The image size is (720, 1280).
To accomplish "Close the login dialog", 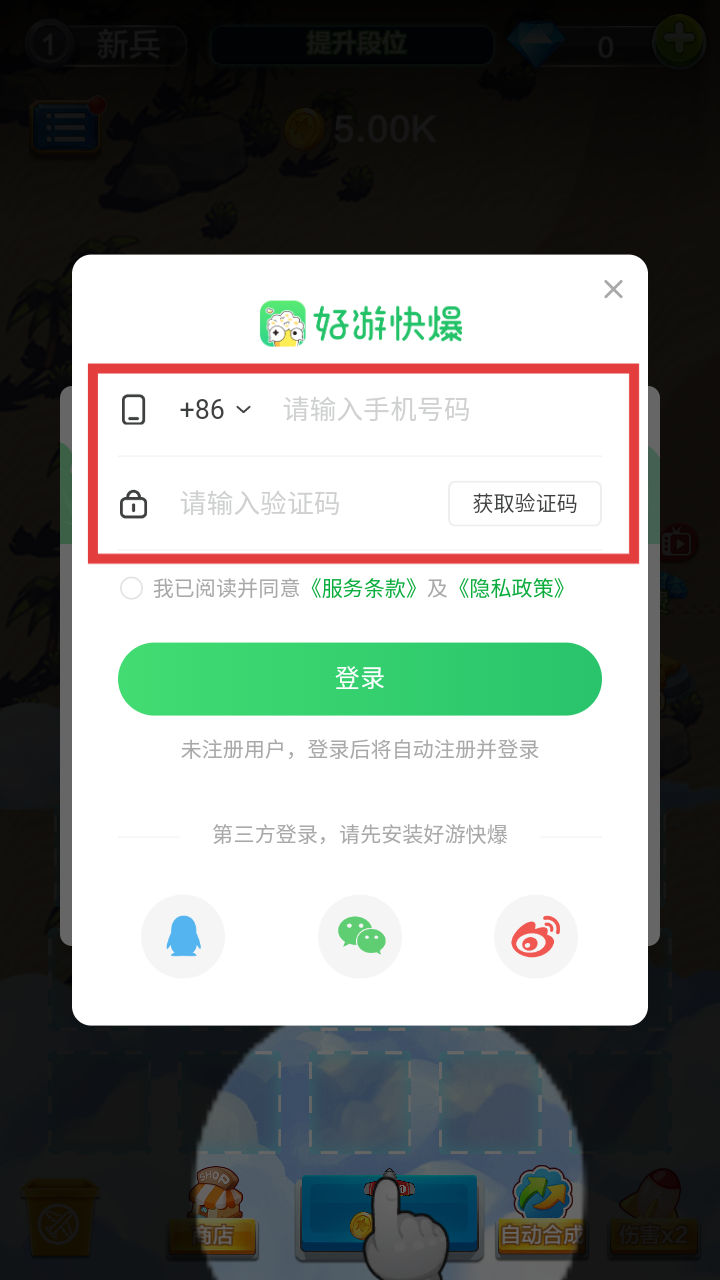I will point(613,290).
